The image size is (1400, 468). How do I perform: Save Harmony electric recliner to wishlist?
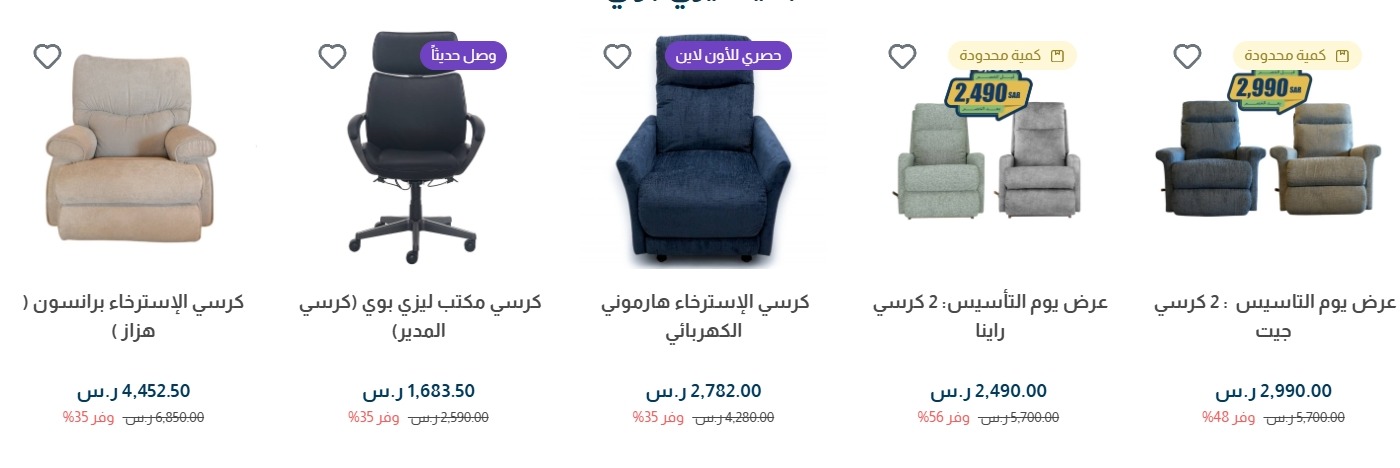pyautogui.click(x=617, y=57)
